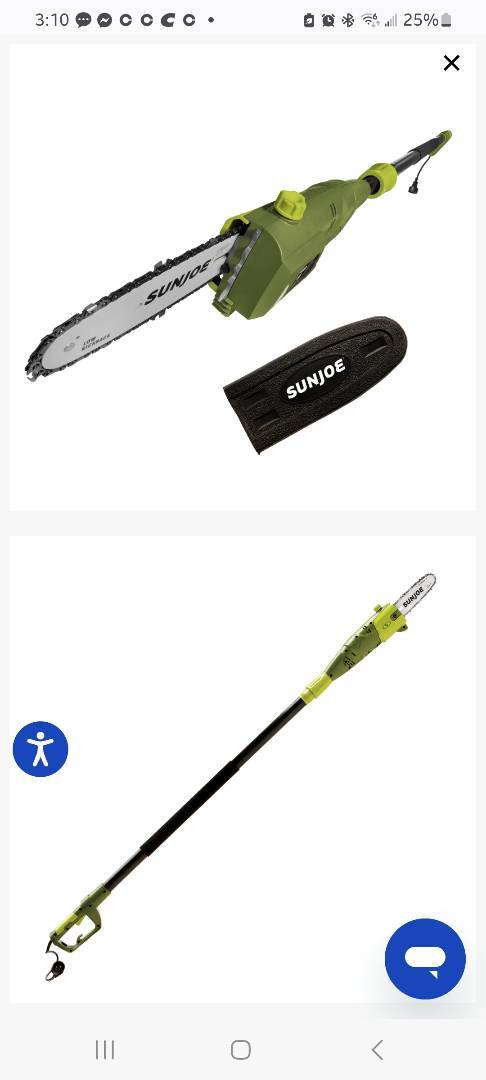This screenshot has height=1080, width=486.
Task: Open the accessibility options button
Action: click(41, 749)
